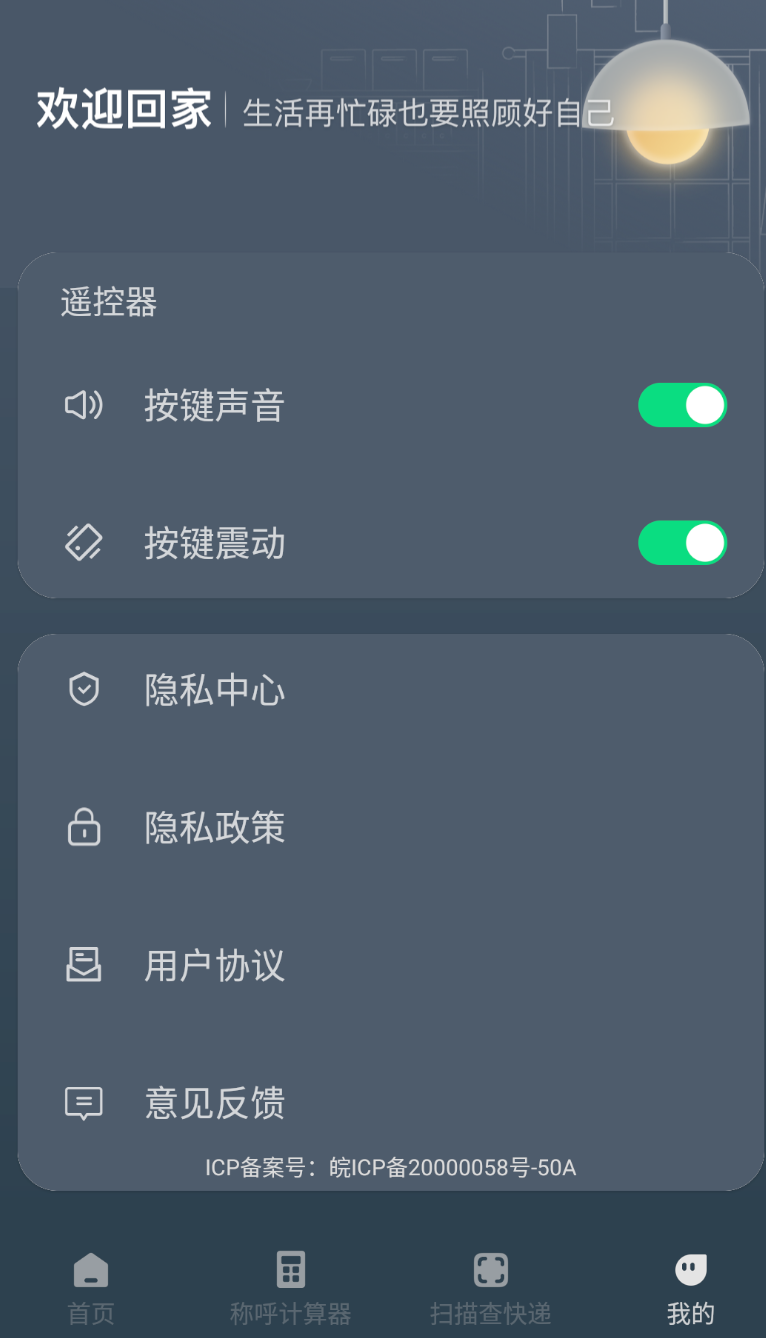Open the 隐私中心 privacy center
766x1338 pixels.
[x=214, y=689]
